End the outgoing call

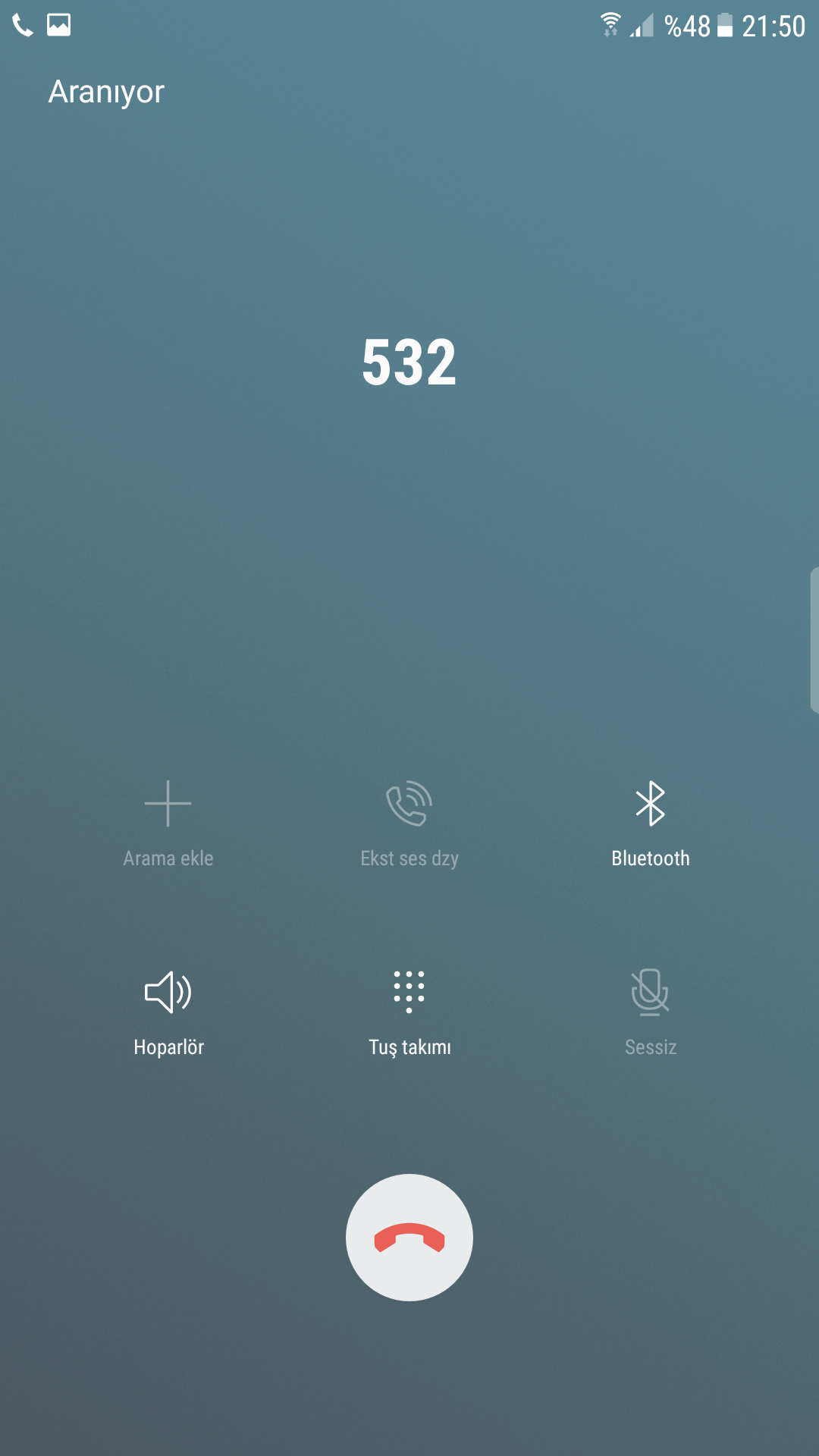pos(409,1238)
